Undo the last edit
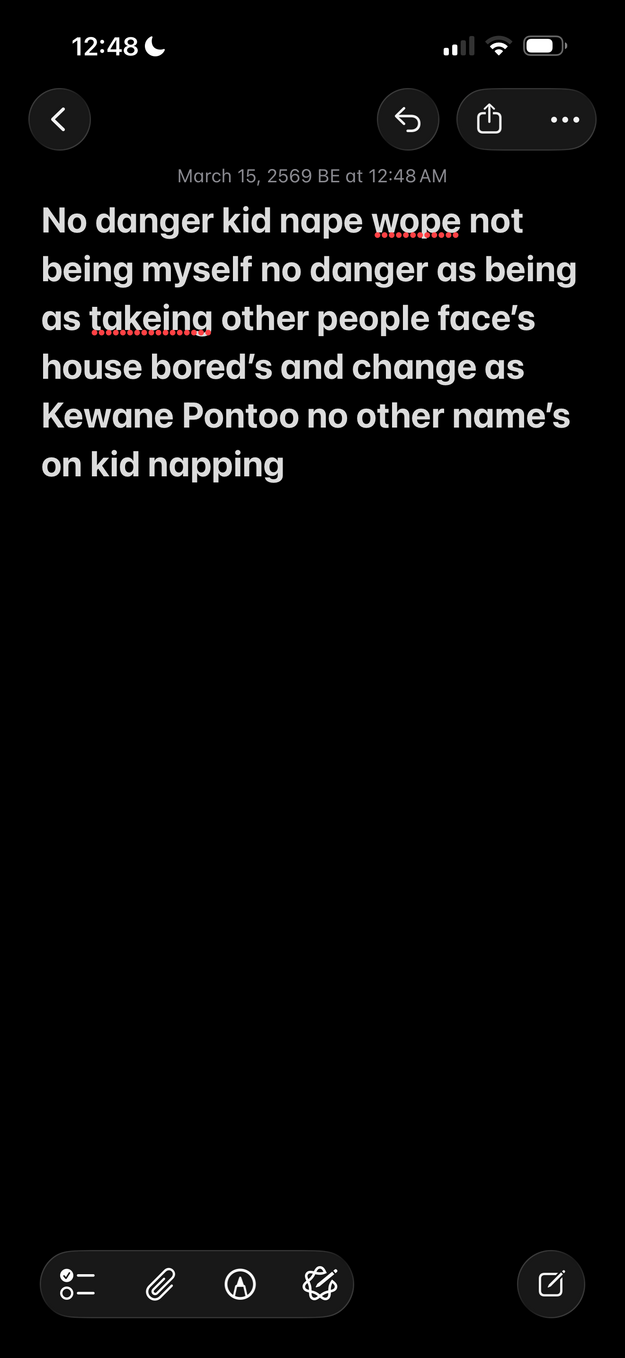625x1358 pixels. (x=408, y=120)
